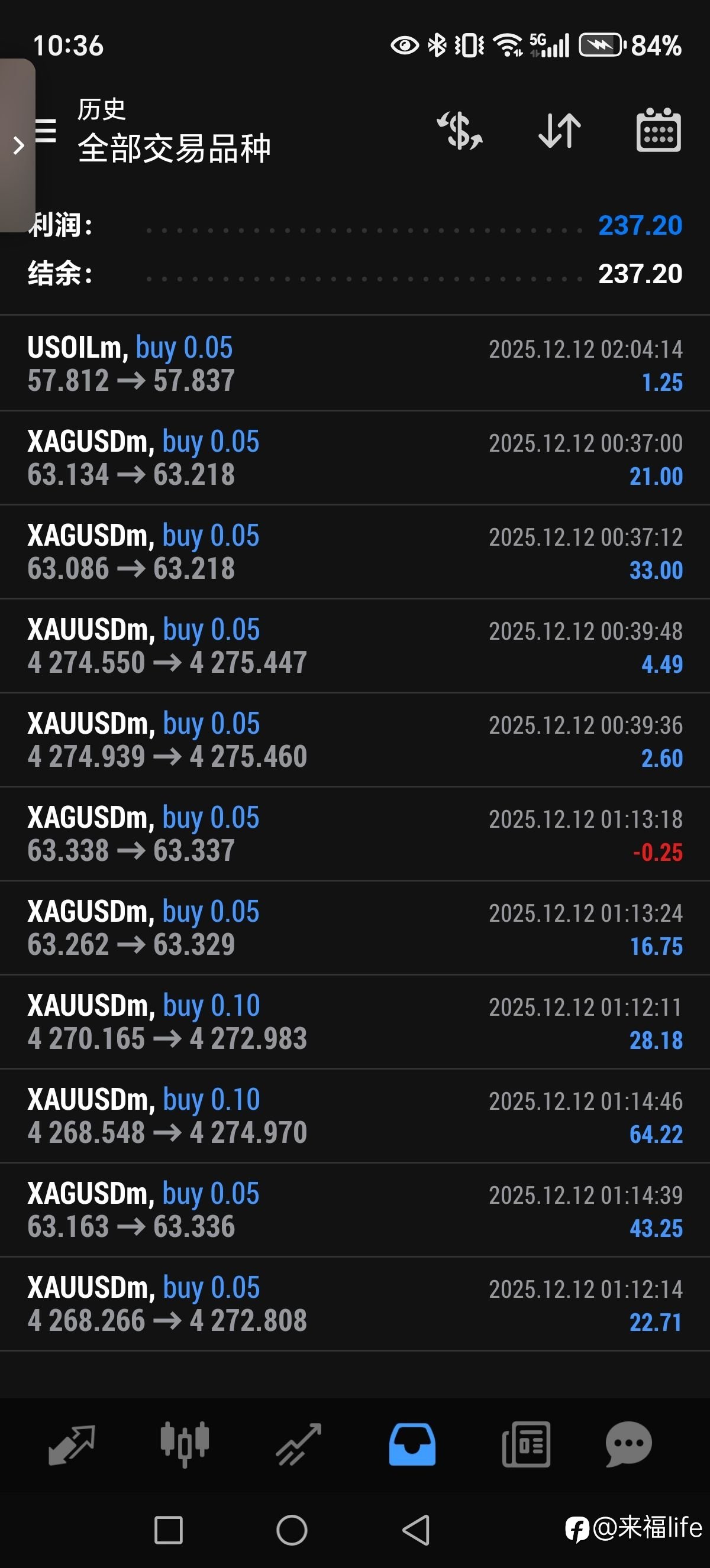Open the XAGUSDm trade with profit 33.00
This screenshot has height=1568, width=710.
point(355,552)
